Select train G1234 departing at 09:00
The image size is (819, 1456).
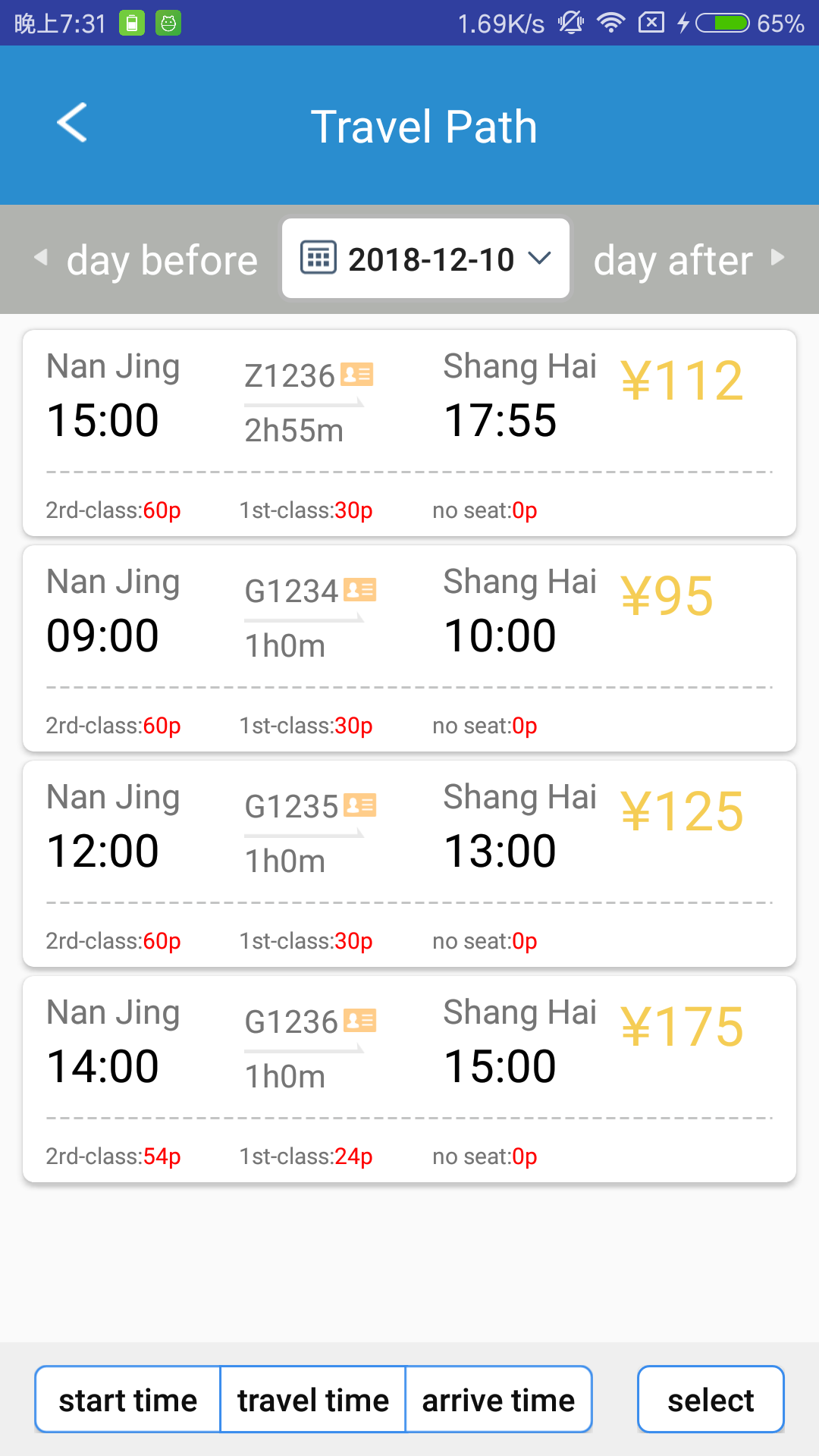[409, 648]
